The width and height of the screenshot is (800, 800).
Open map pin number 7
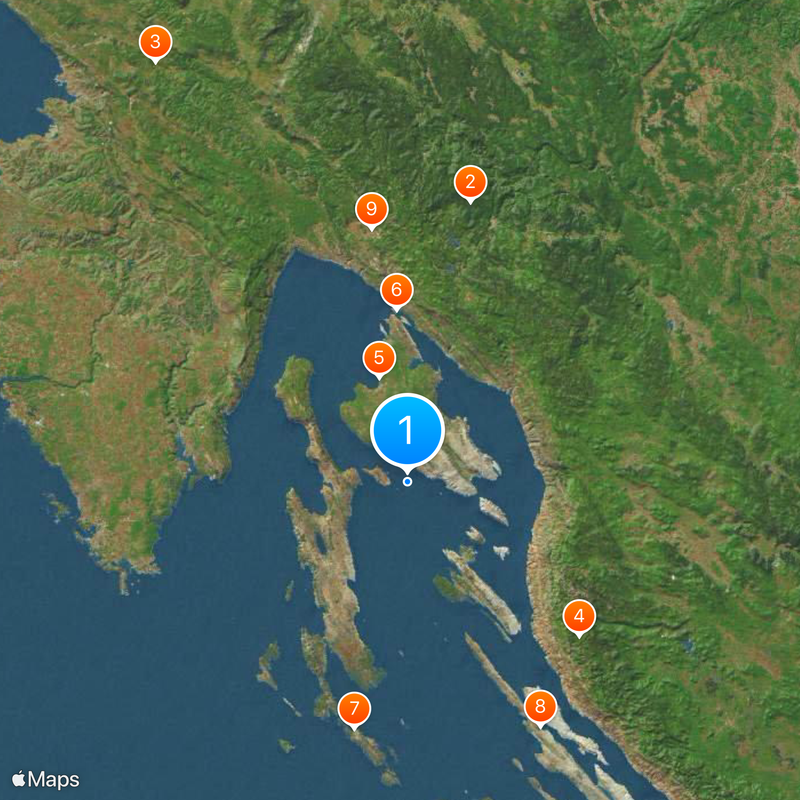pos(353,708)
